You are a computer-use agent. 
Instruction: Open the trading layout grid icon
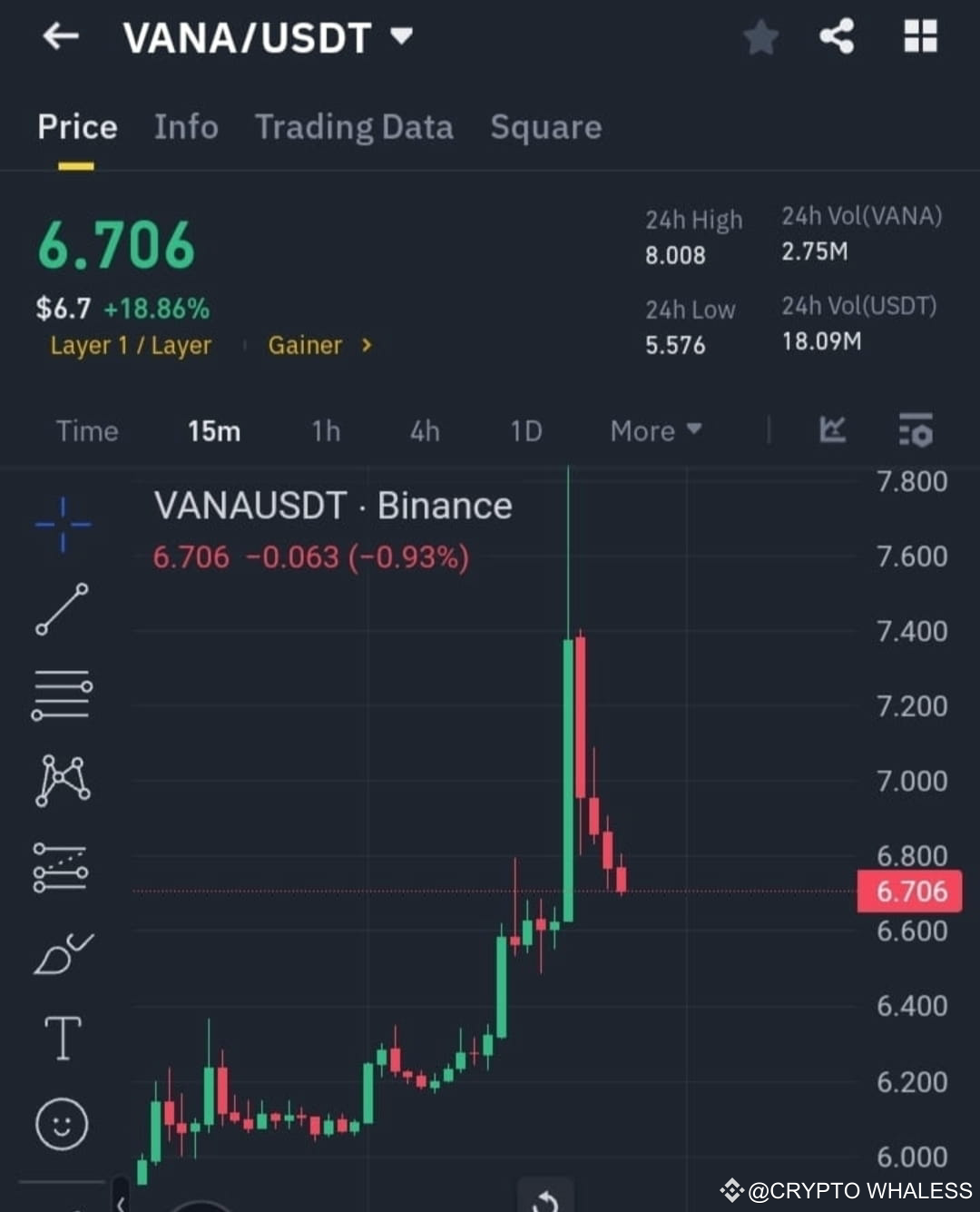click(920, 38)
